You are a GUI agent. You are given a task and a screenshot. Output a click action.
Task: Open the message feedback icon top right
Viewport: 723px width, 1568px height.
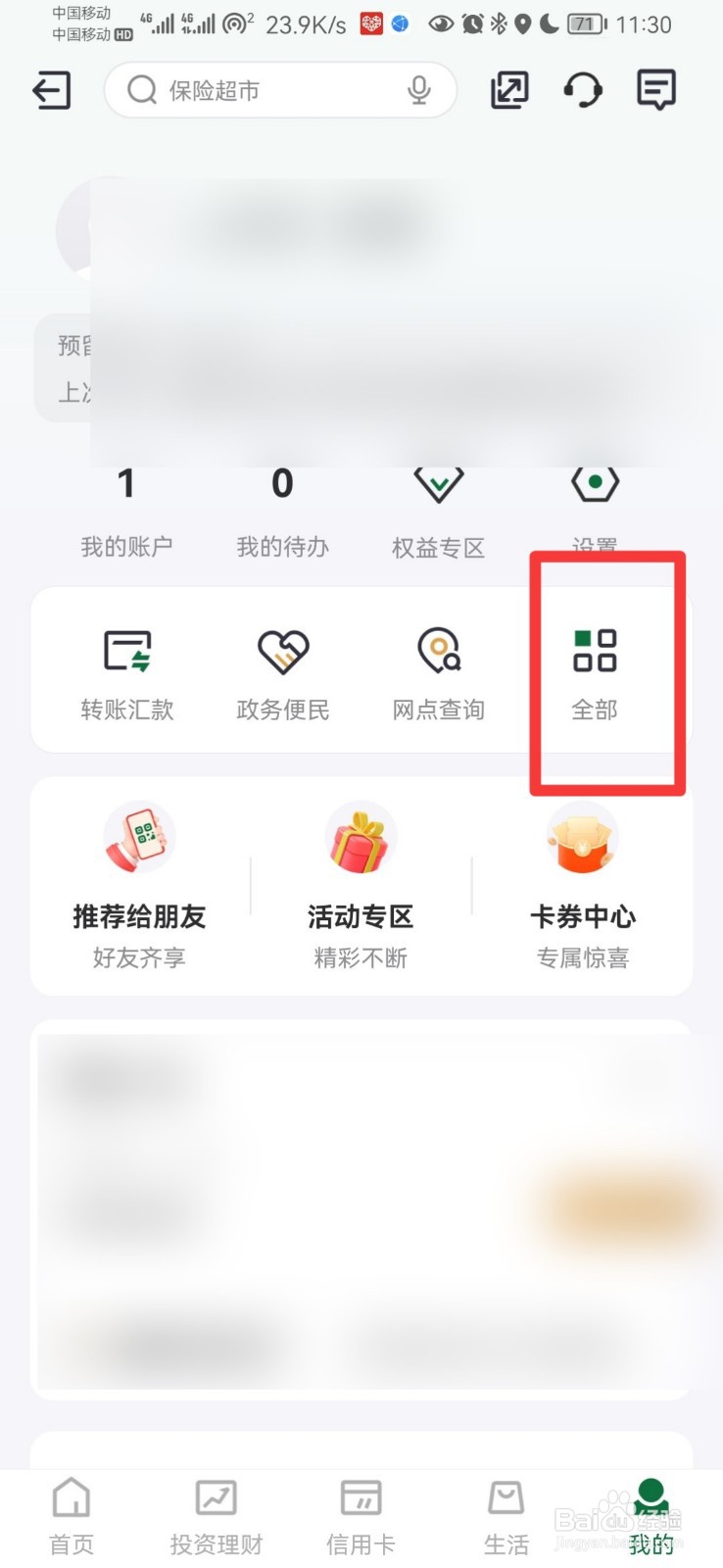654,89
